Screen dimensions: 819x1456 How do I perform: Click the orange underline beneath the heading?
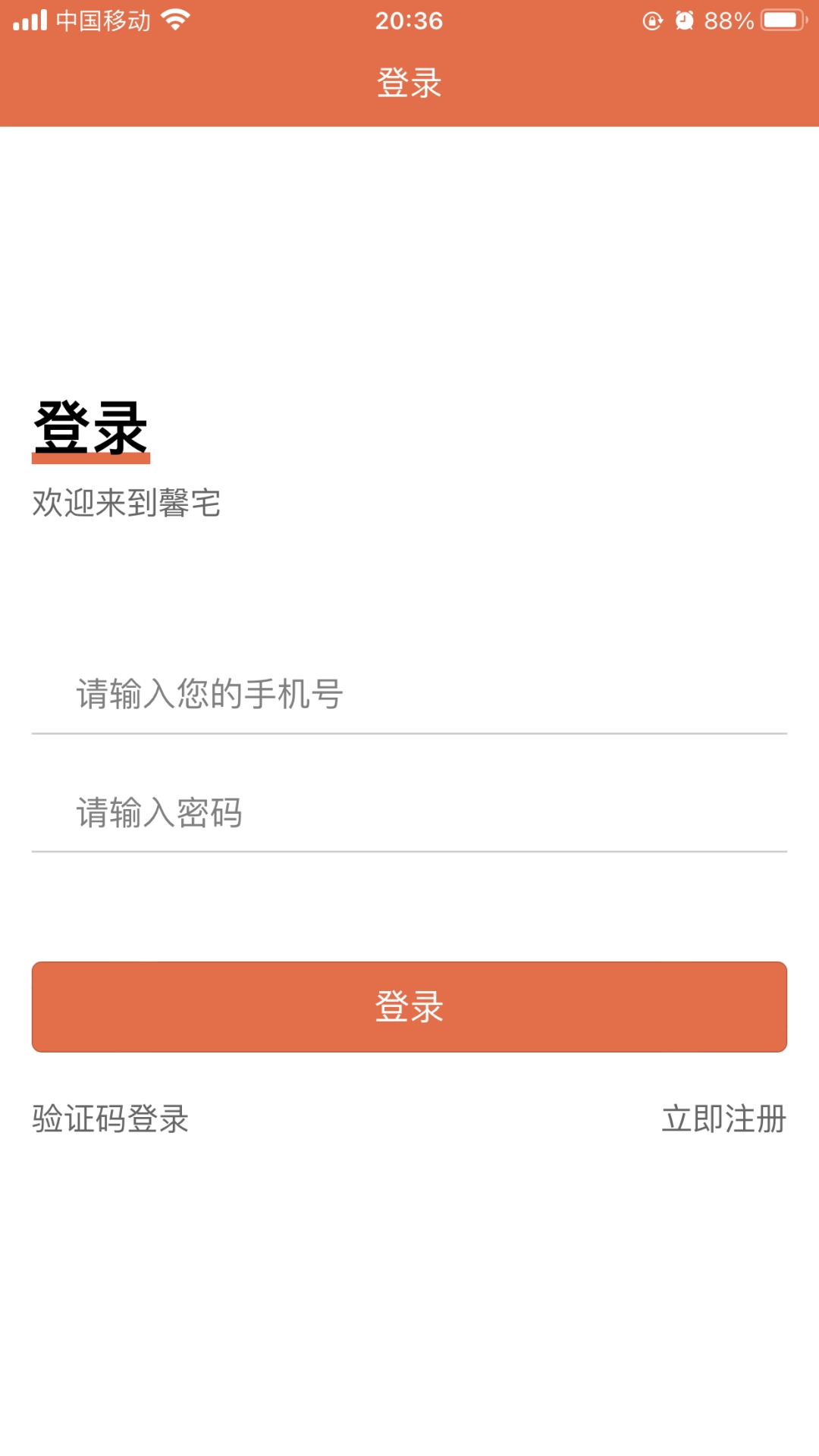(x=93, y=458)
